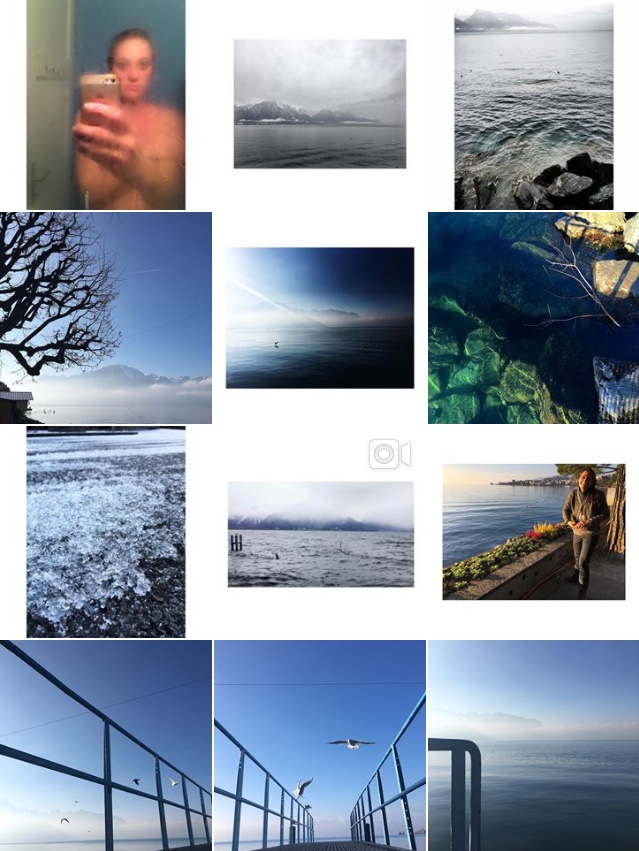Open the blurry mirror selfie post
This screenshot has height=851, width=639.
[x=105, y=104]
